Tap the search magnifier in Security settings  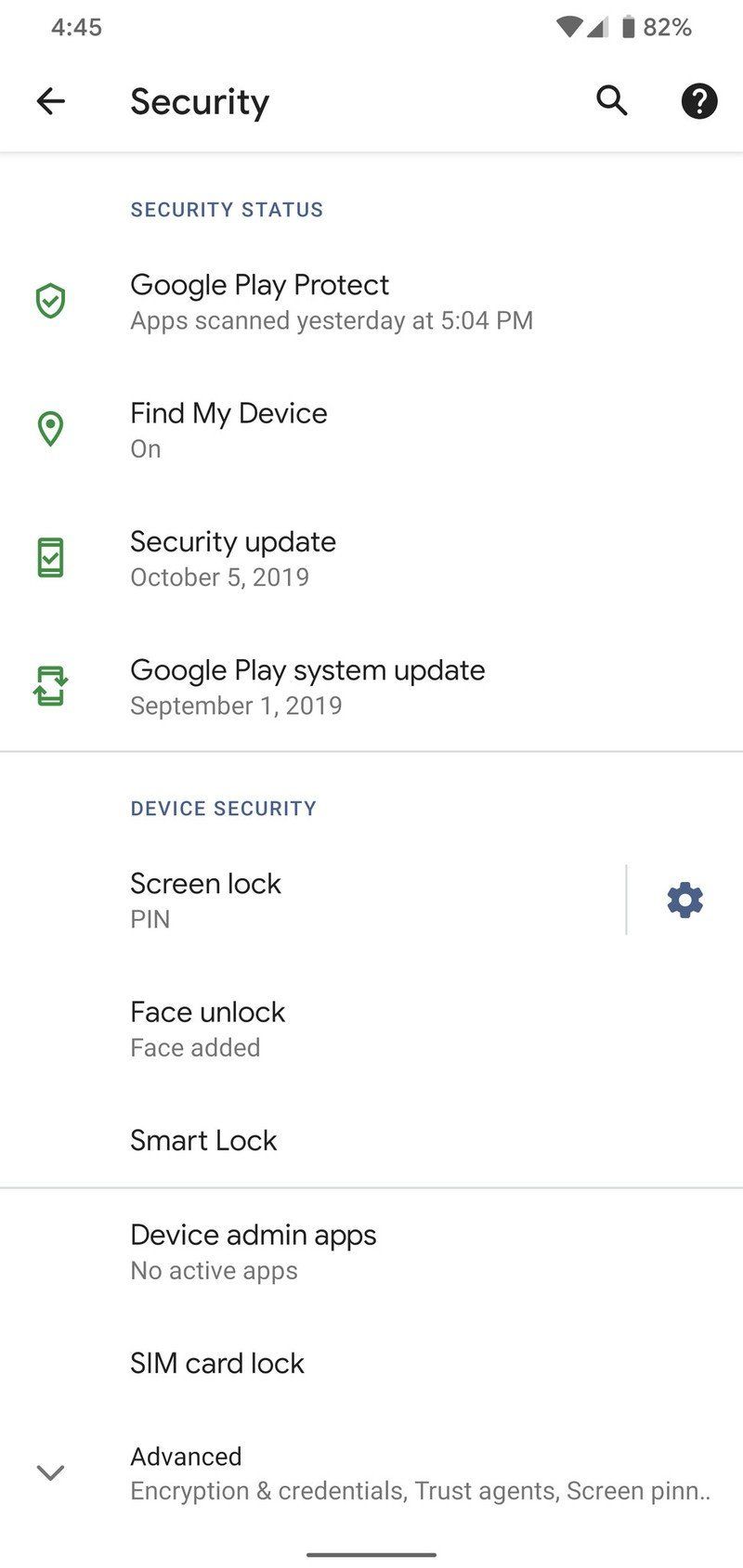611,100
